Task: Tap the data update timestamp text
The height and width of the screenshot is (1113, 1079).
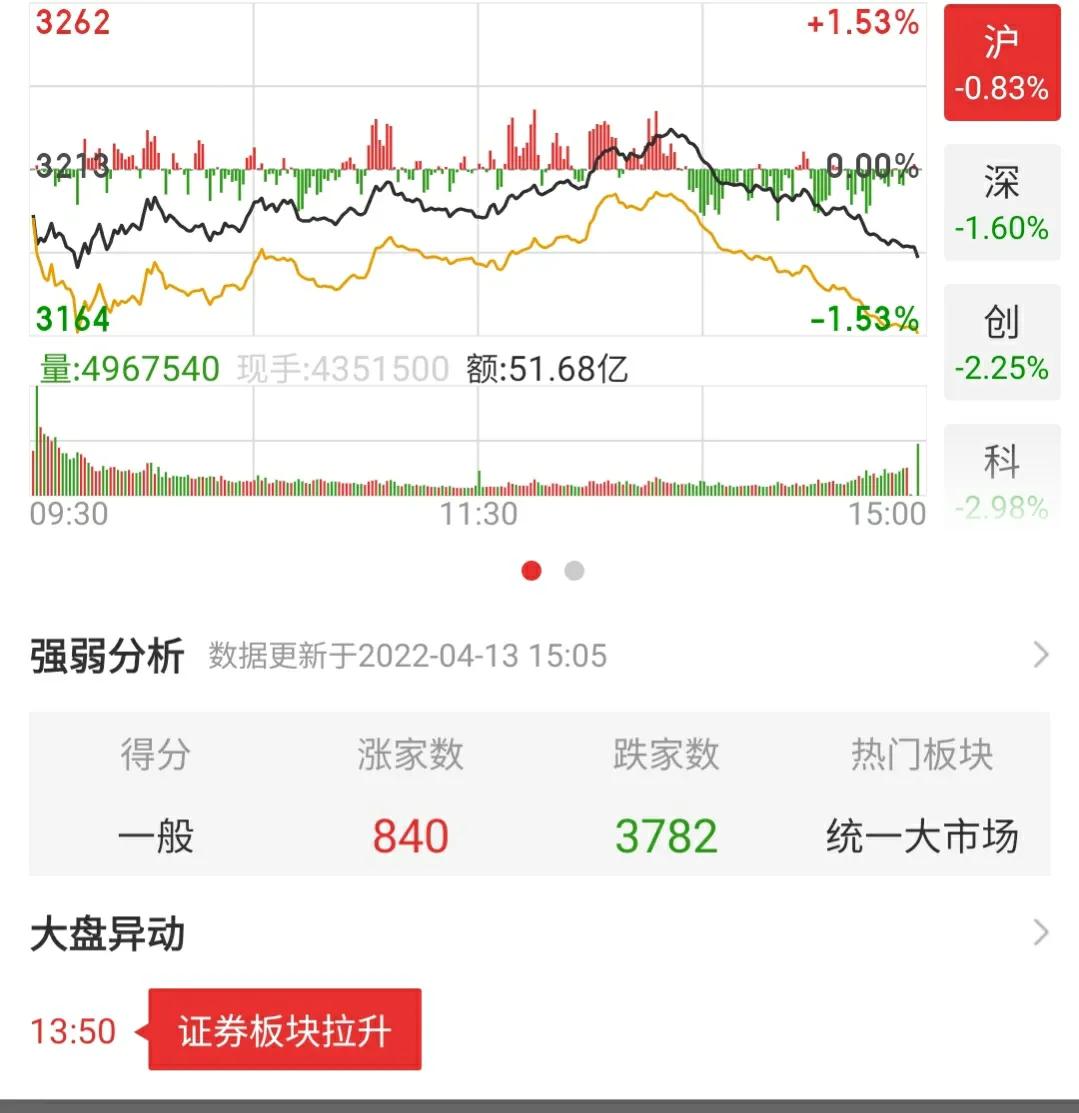Action: point(405,656)
